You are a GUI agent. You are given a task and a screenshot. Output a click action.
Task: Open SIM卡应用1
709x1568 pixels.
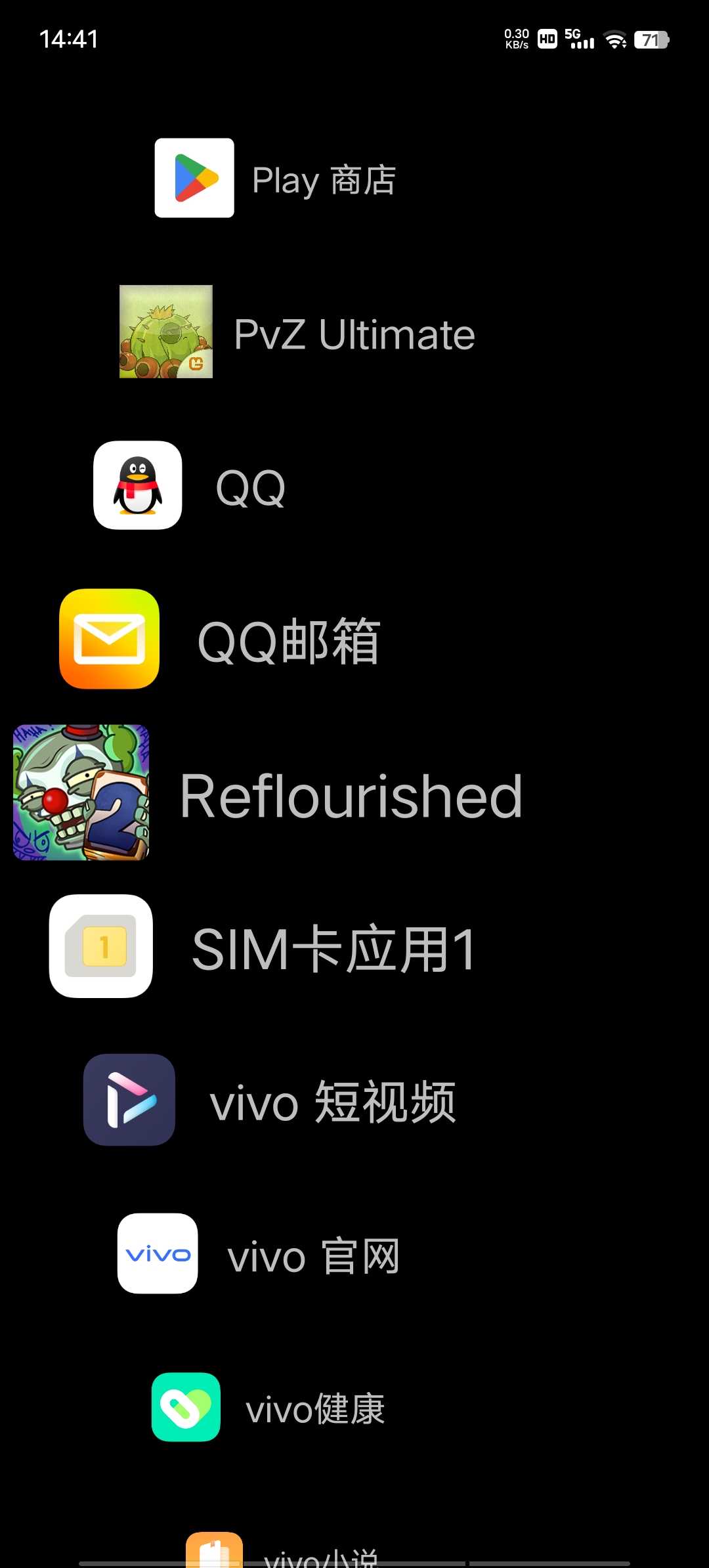(101, 947)
